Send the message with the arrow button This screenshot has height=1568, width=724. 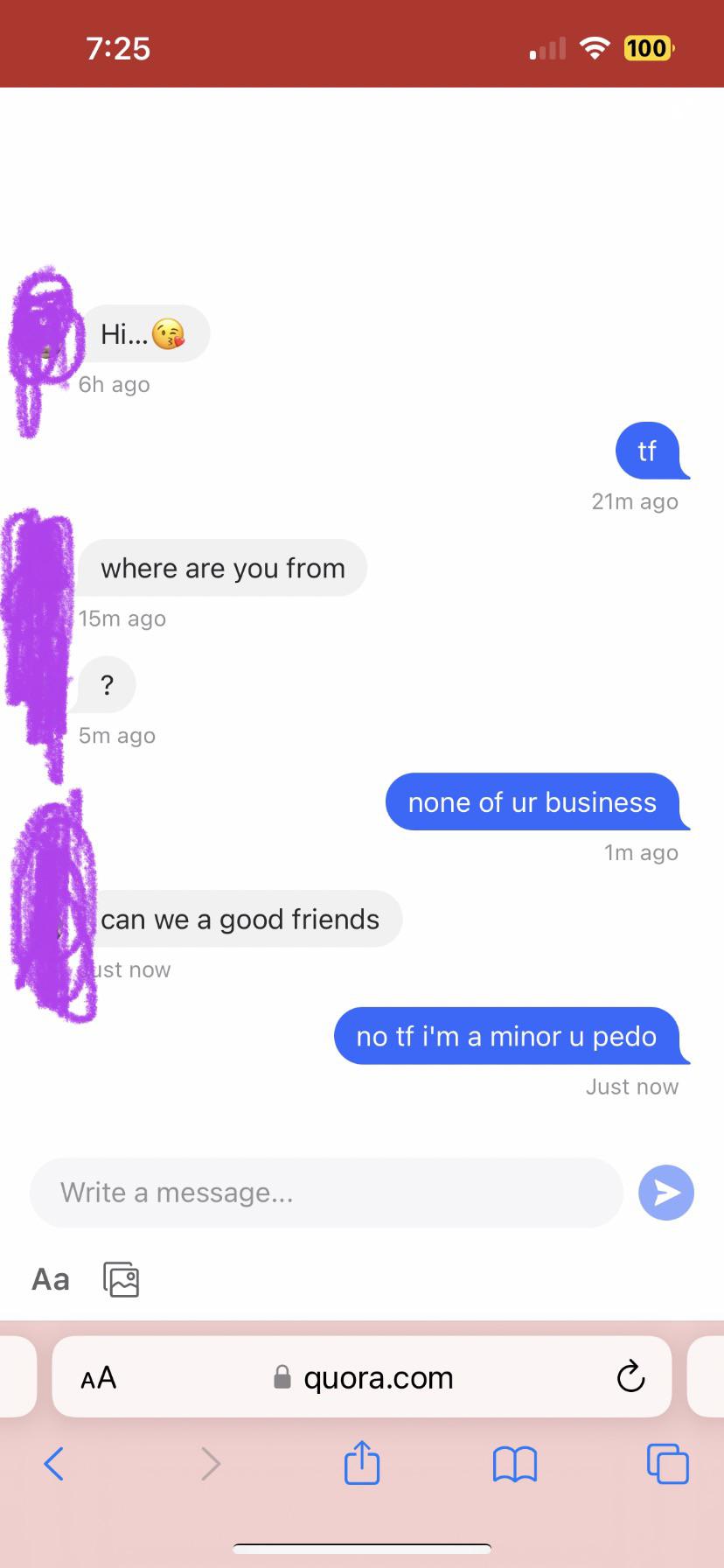pyautogui.click(x=666, y=1193)
